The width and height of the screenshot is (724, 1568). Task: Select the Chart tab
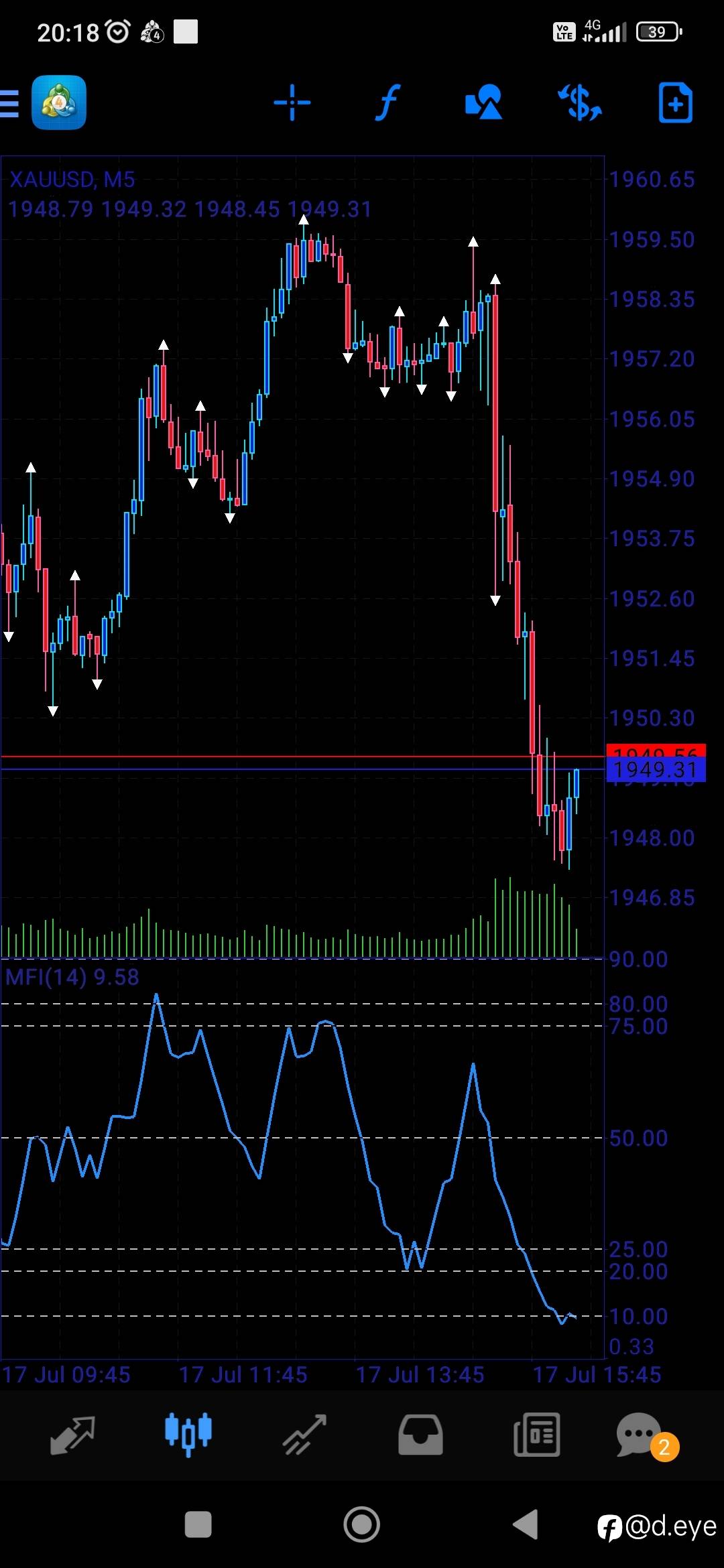coord(188,1435)
